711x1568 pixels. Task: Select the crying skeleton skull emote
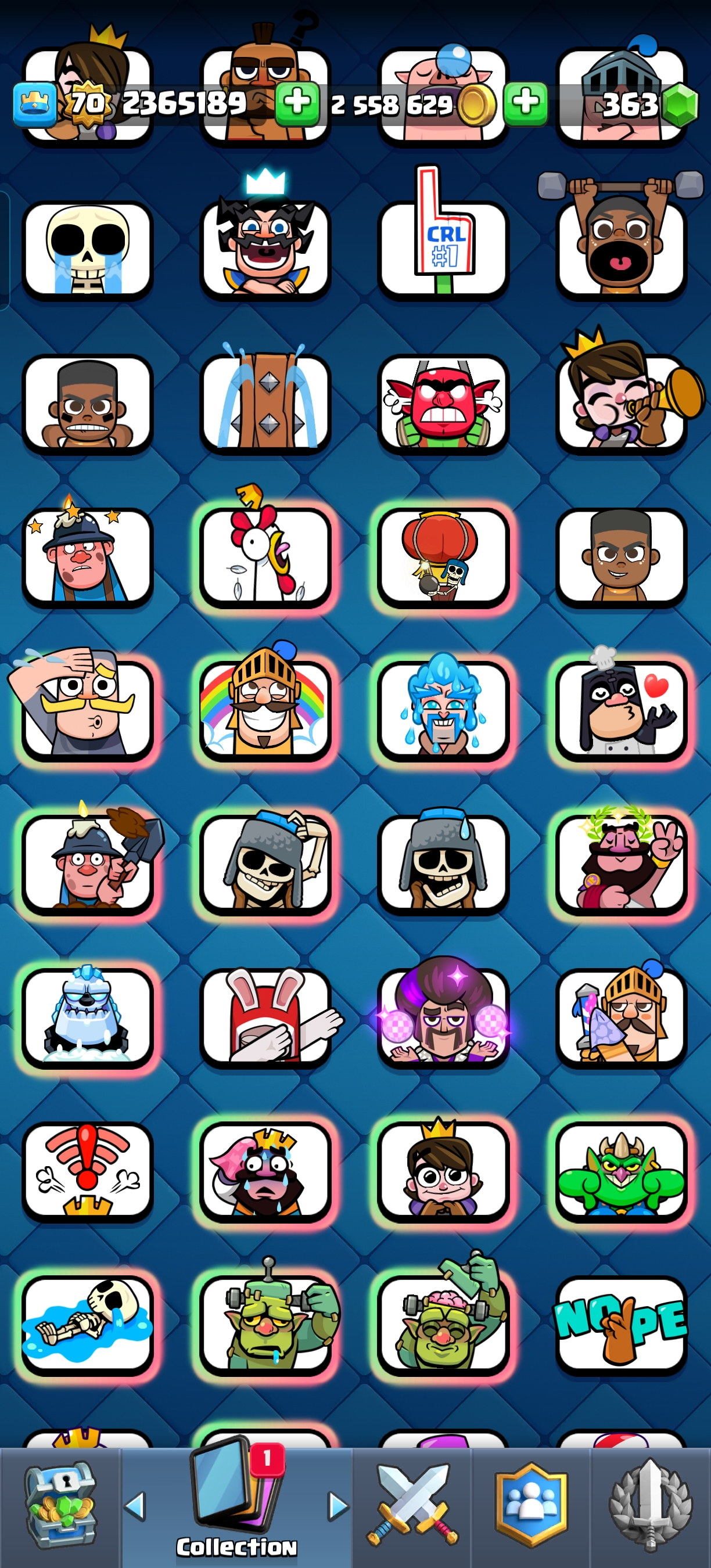(x=87, y=251)
